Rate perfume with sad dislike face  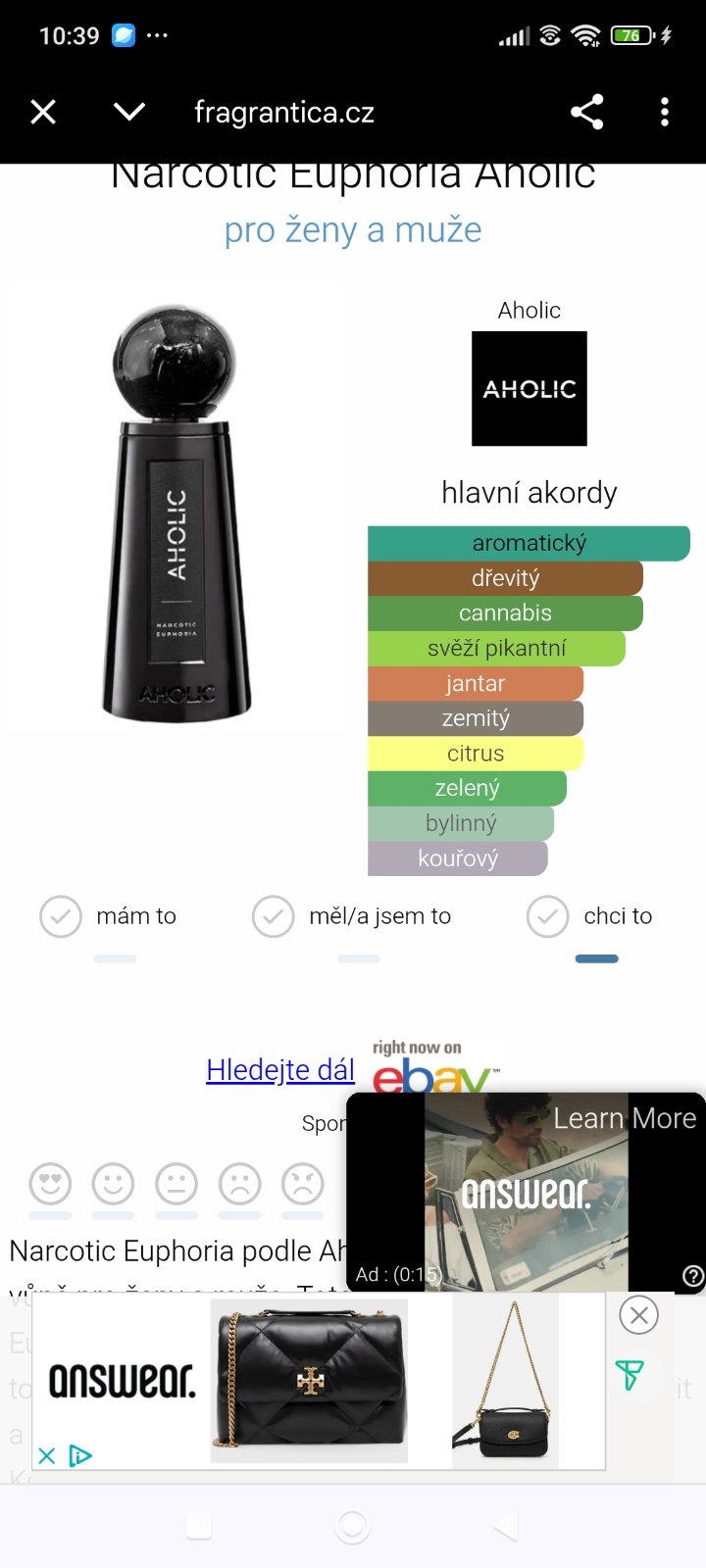[x=239, y=1184]
